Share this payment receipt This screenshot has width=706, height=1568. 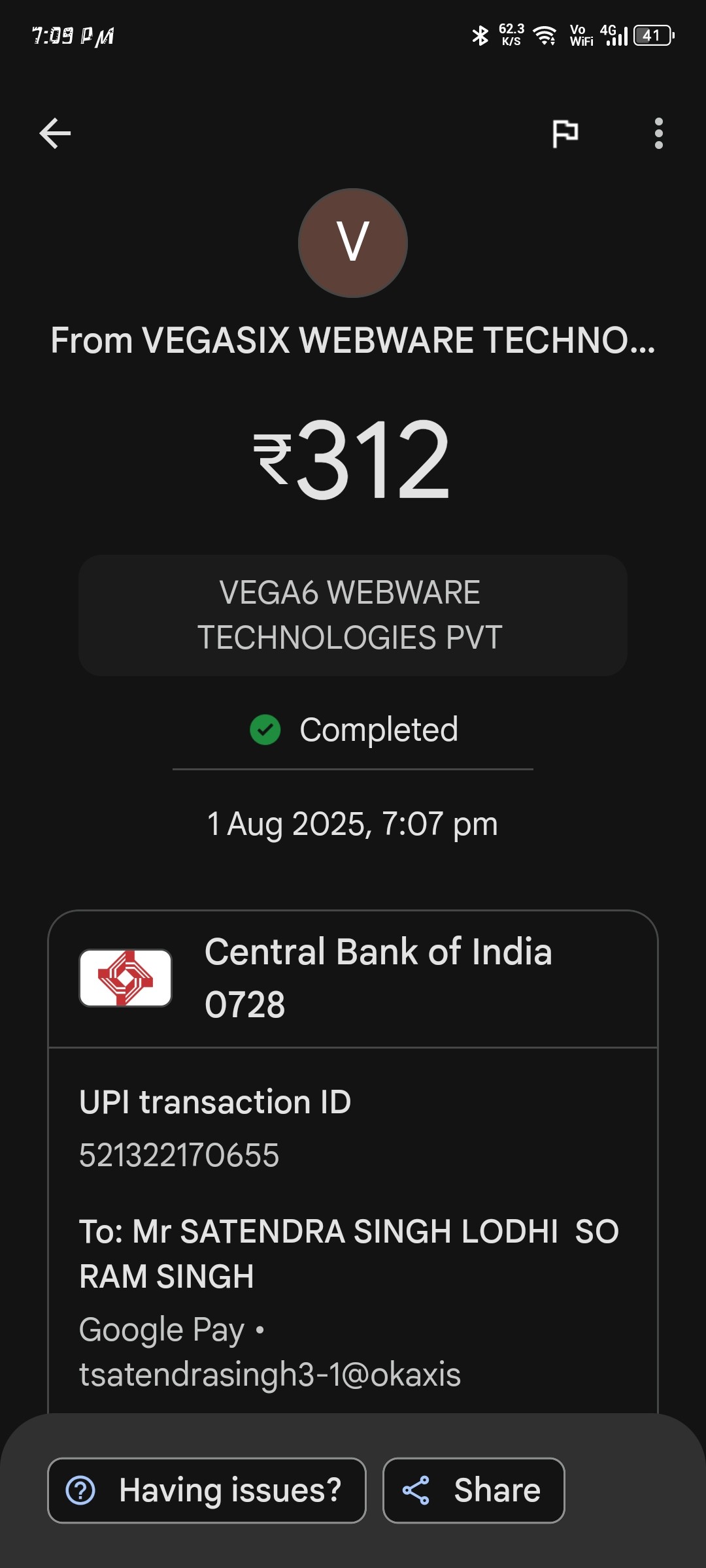point(473,1490)
